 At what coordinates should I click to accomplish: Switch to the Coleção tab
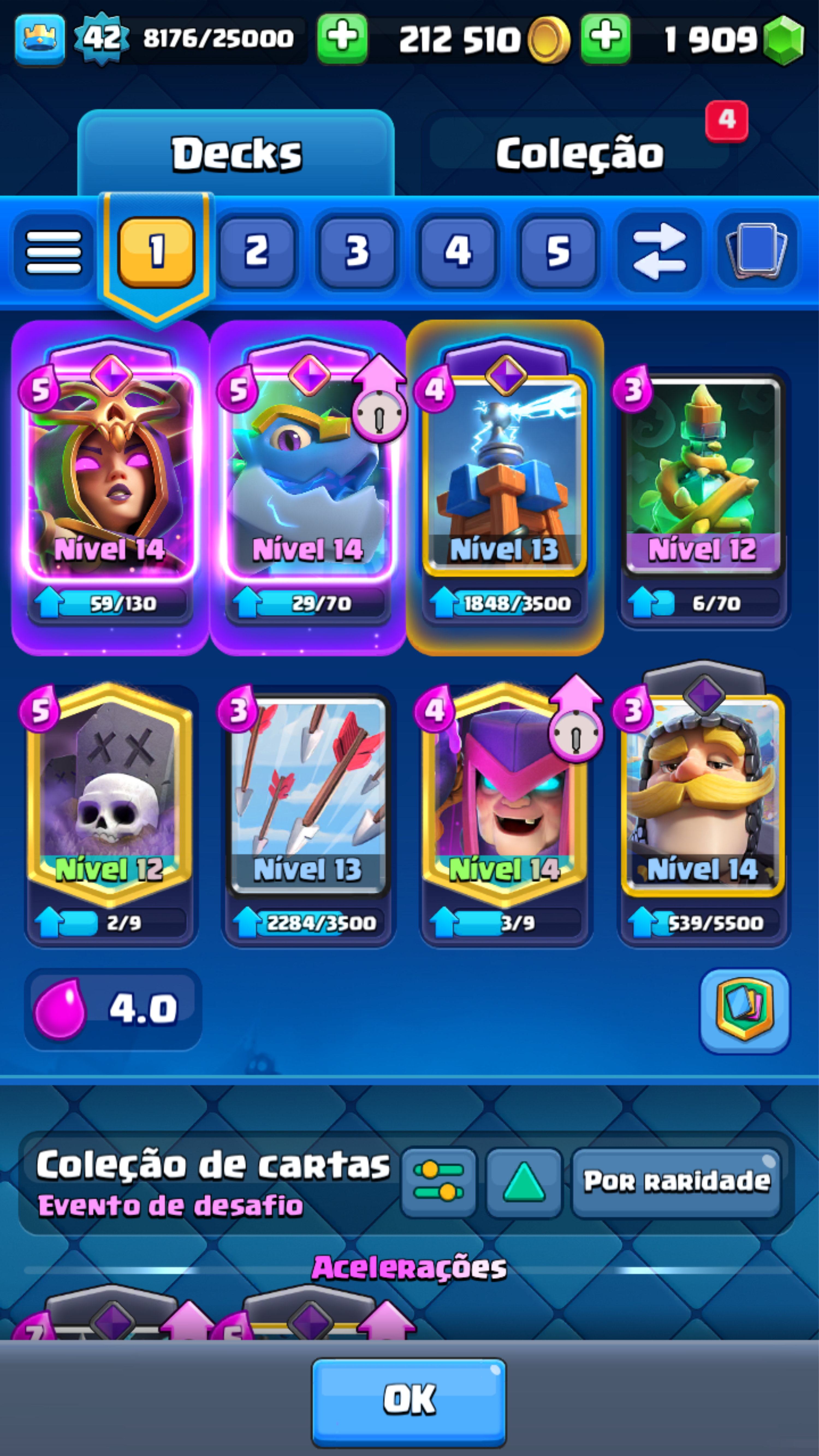[x=579, y=154]
